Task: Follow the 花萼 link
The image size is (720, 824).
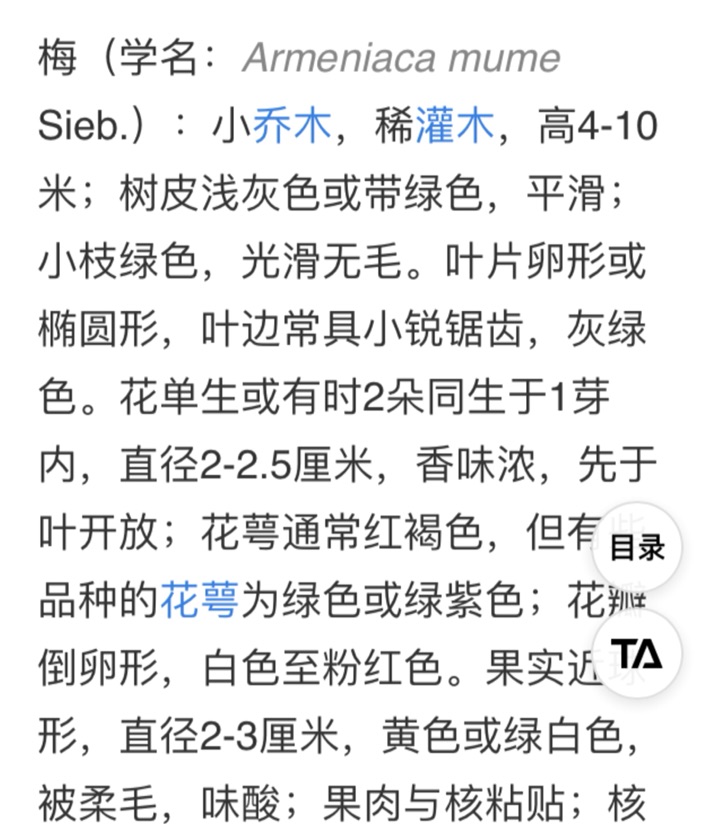Action: (x=199, y=601)
